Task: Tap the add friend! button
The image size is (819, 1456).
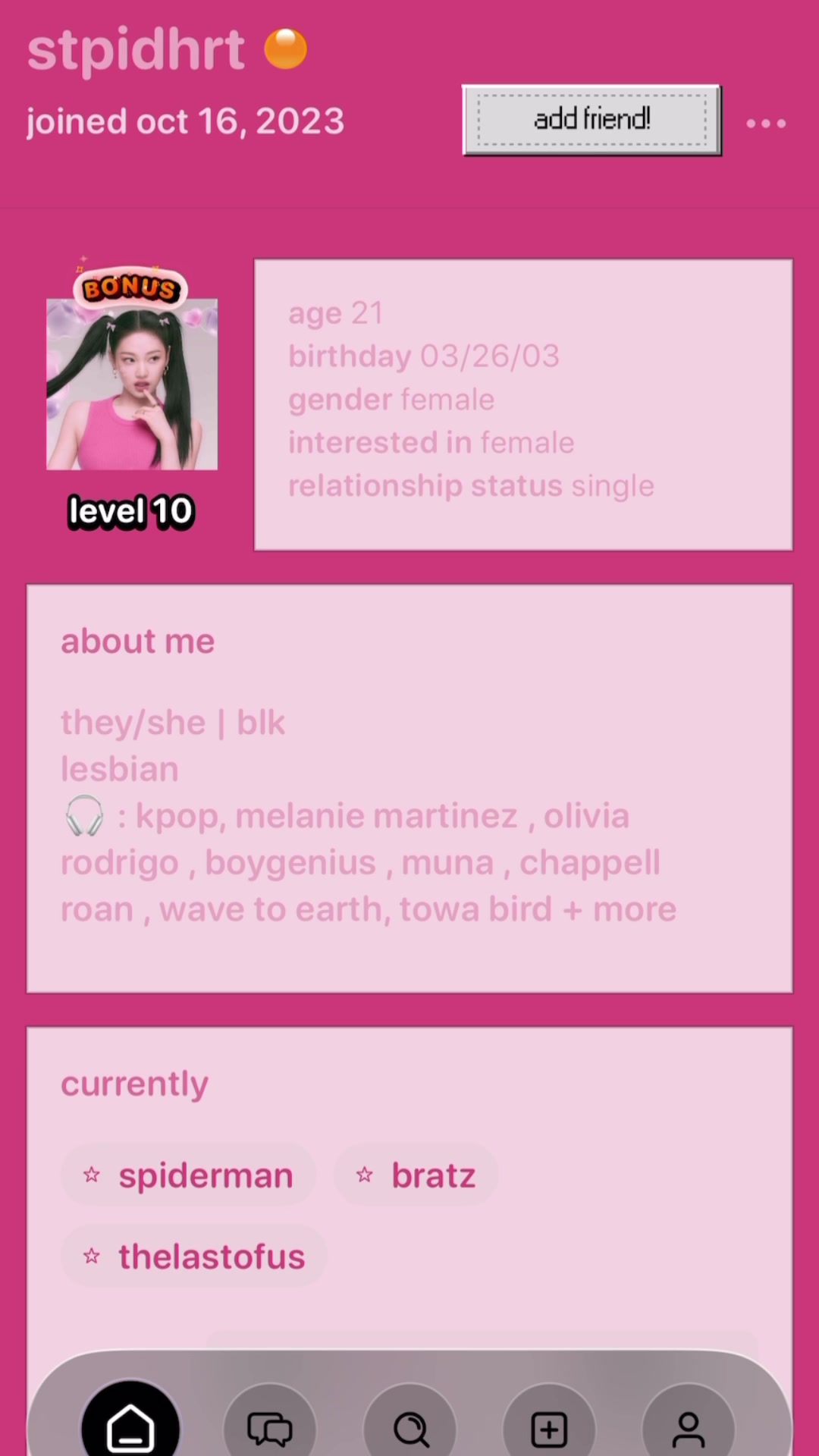Action: point(591,120)
